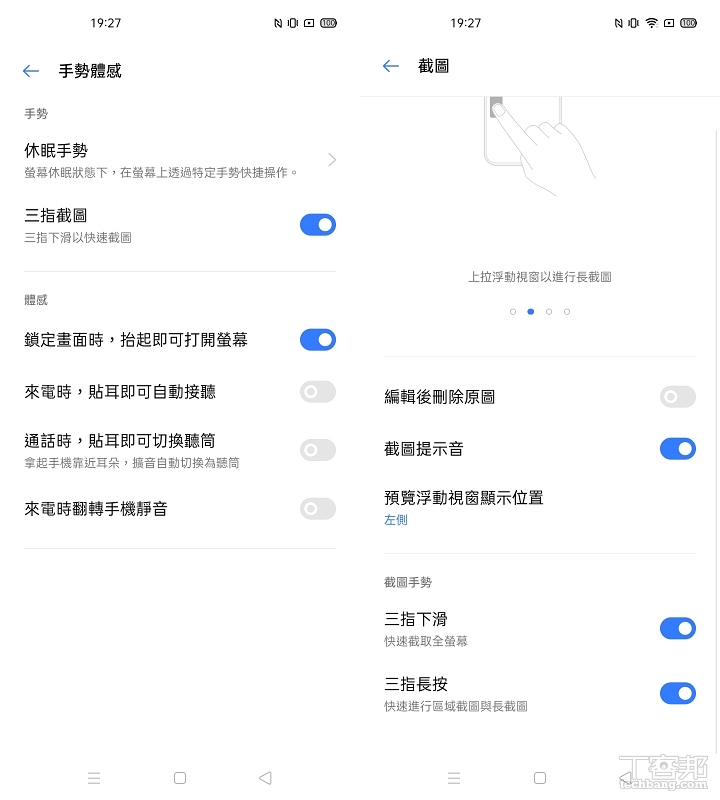Open recent apps with the left navigation key
Screen dimensions: 720x800
click(94, 777)
